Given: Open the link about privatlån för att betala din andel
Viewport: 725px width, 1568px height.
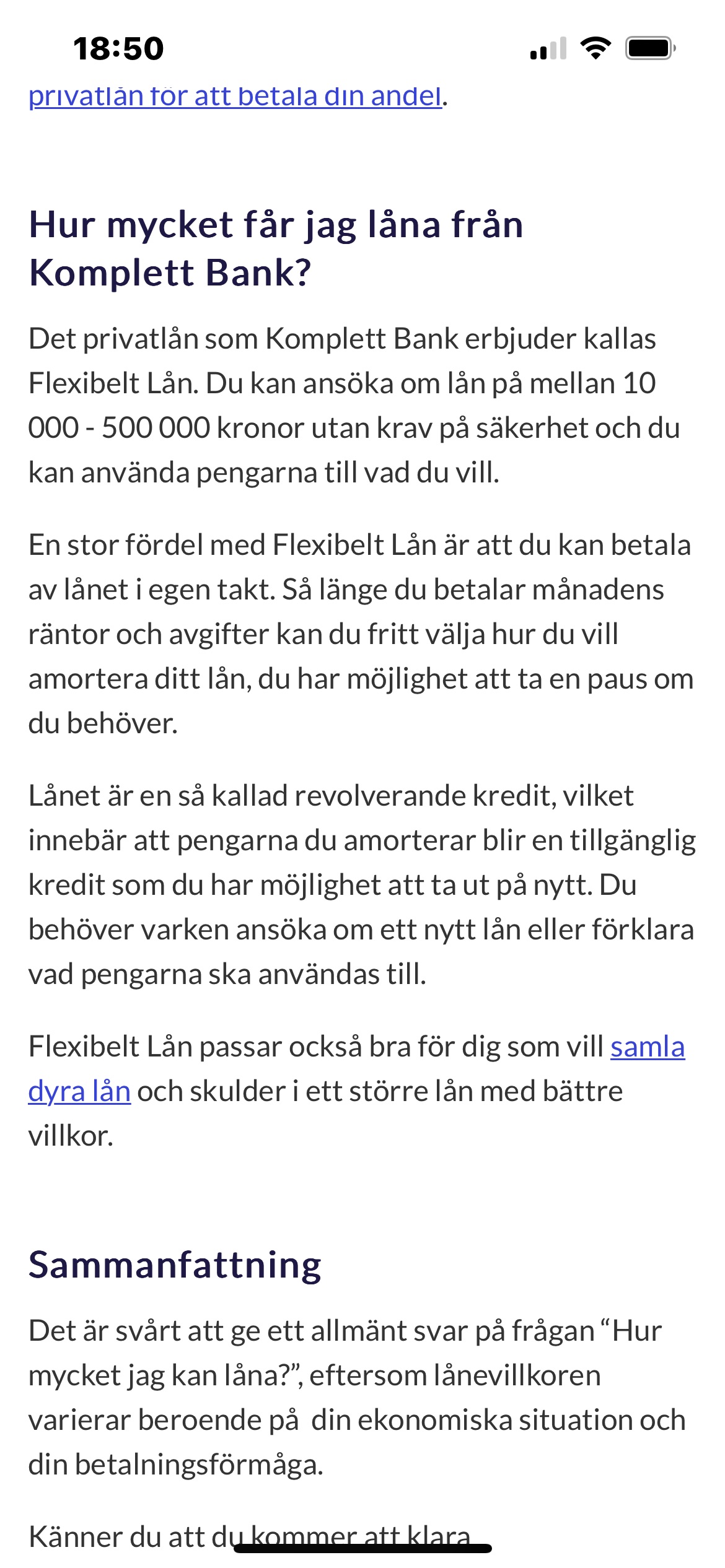Looking at the screenshot, I should 235,97.
